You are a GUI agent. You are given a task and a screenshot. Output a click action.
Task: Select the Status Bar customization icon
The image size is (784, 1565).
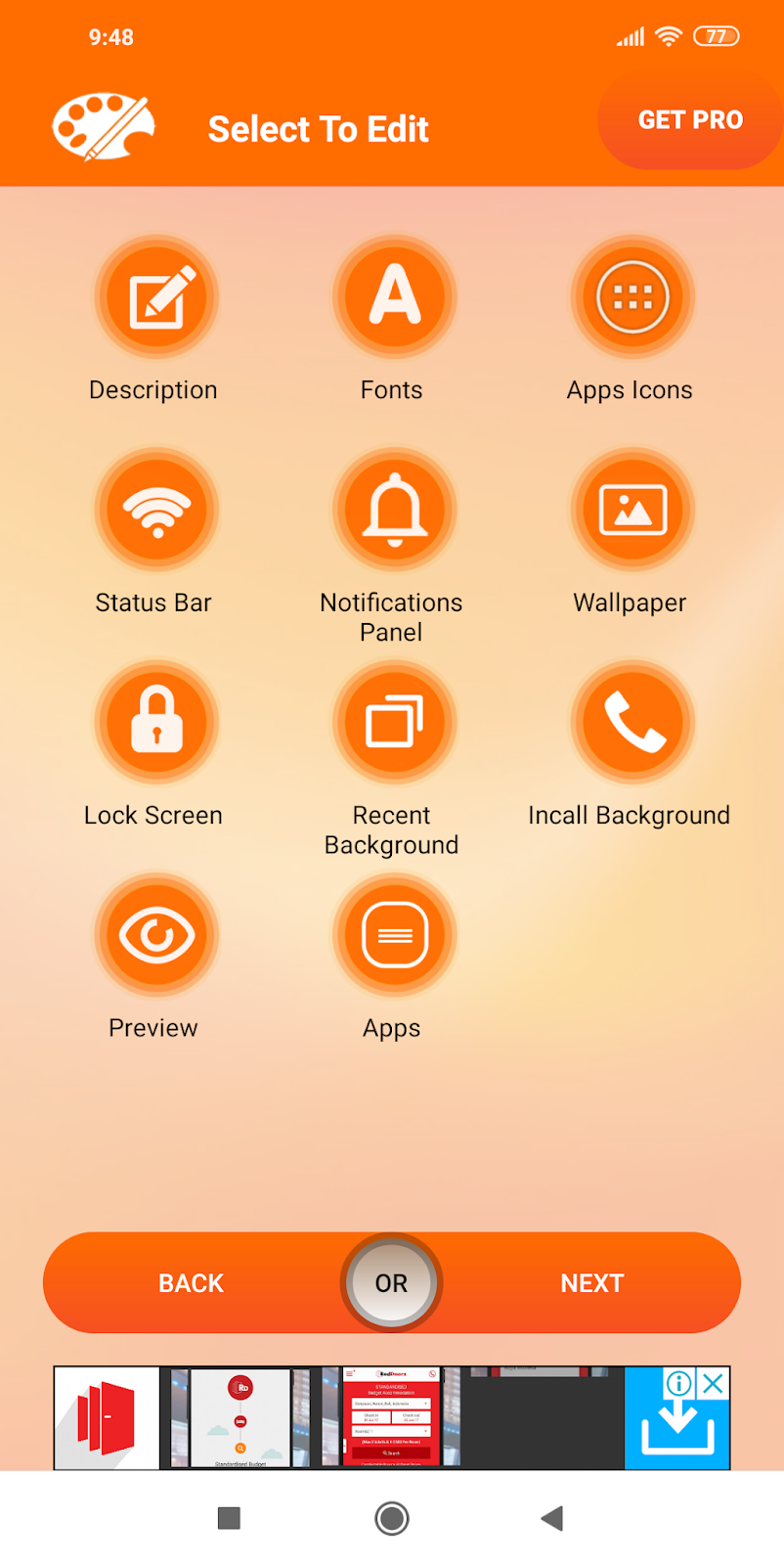coord(156,509)
